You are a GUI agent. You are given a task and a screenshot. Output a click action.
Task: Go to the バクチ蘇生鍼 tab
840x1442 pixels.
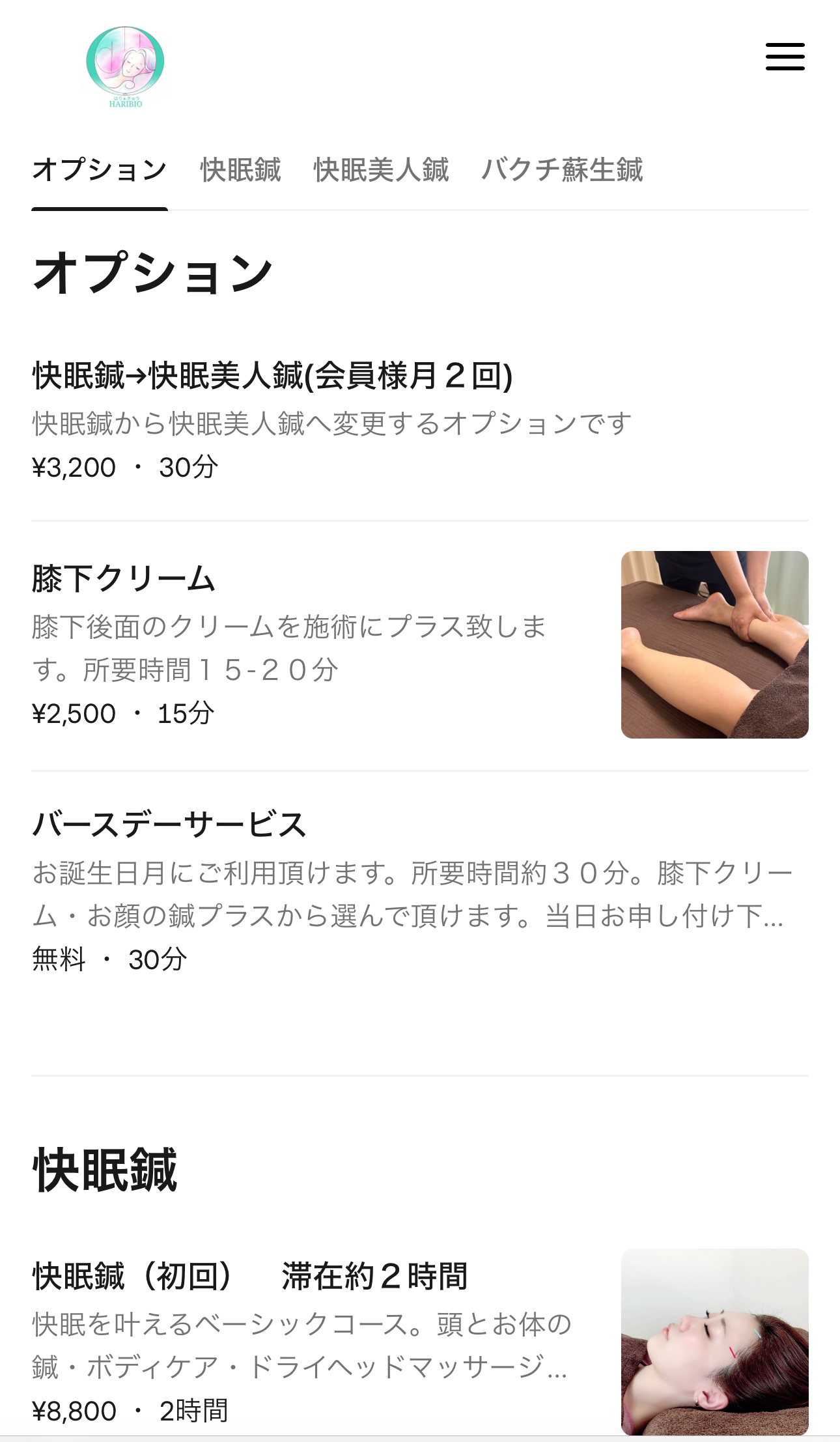tap(562, 170)
